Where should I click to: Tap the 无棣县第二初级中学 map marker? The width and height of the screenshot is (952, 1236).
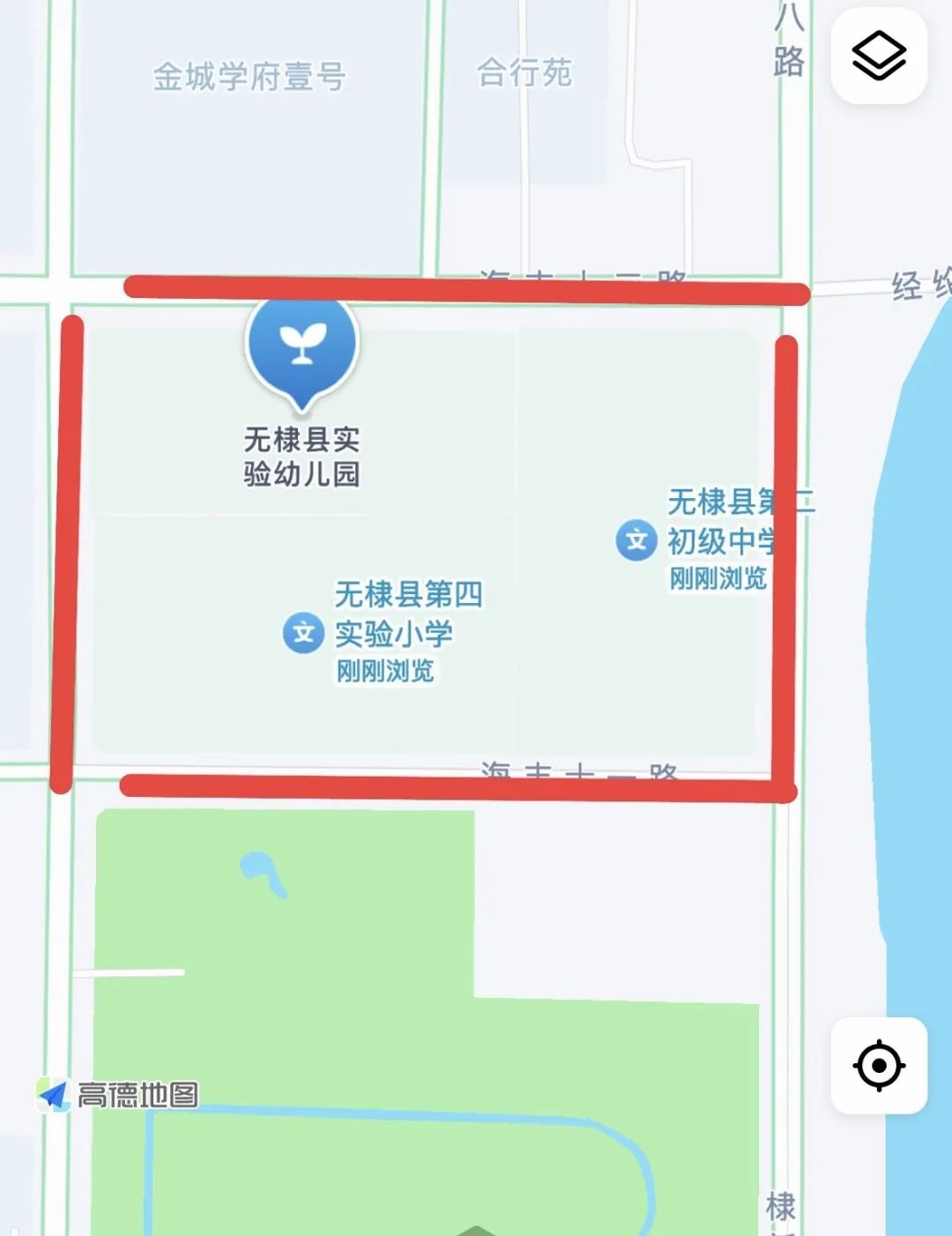pos(636,540)
